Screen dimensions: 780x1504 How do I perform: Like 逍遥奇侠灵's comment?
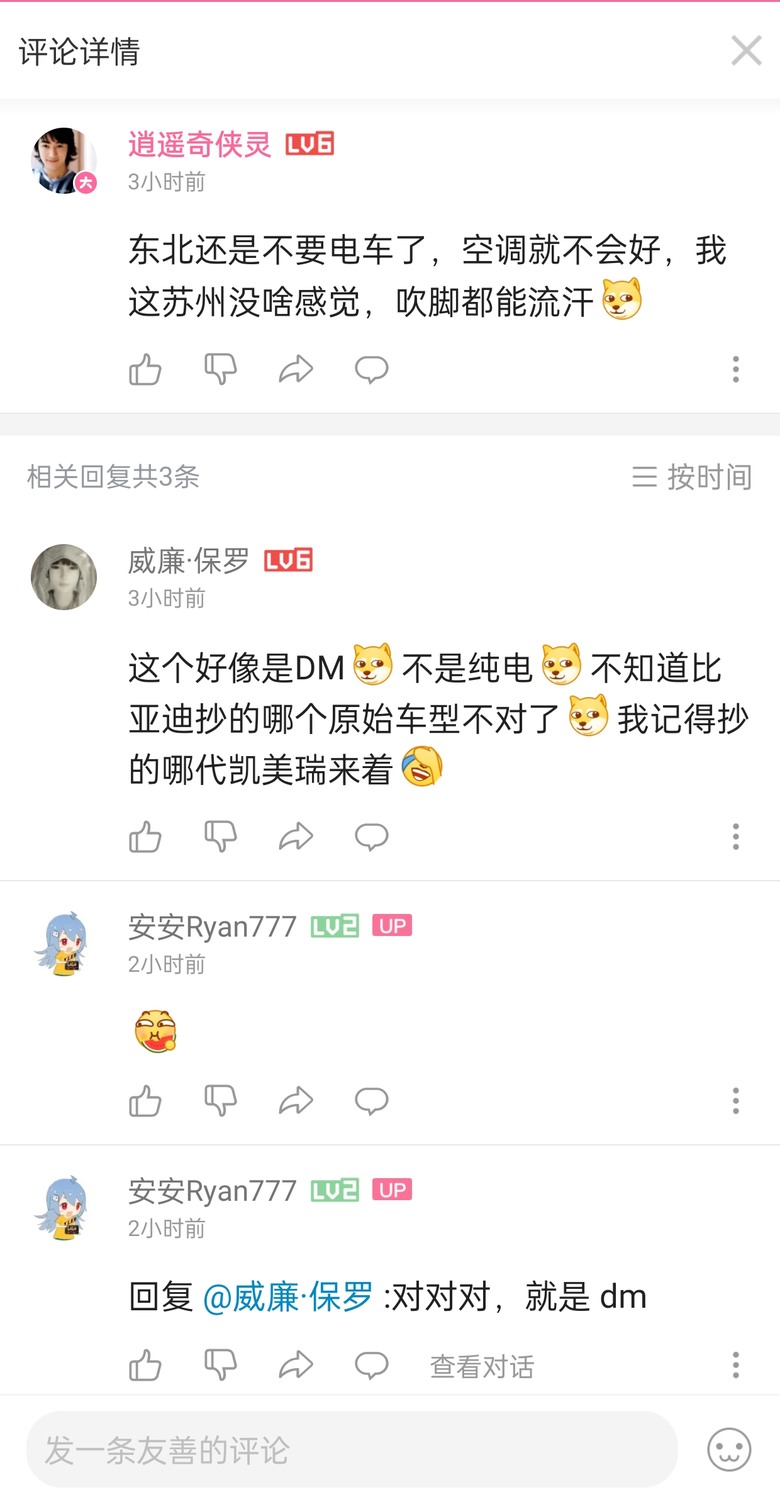pyautogui.click(x=146, y=370)
